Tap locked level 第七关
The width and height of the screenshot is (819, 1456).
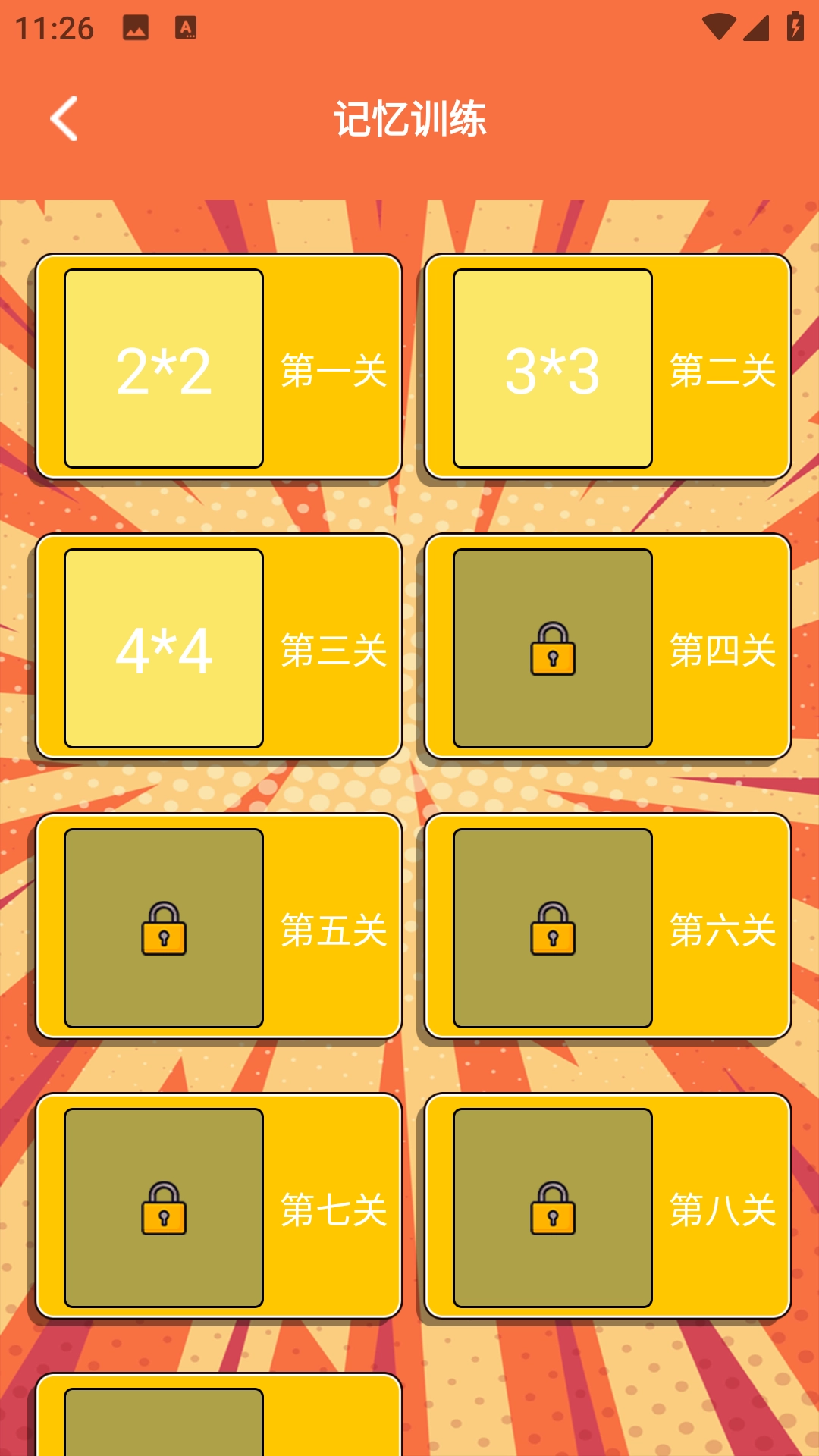(x=218, y=1207)
